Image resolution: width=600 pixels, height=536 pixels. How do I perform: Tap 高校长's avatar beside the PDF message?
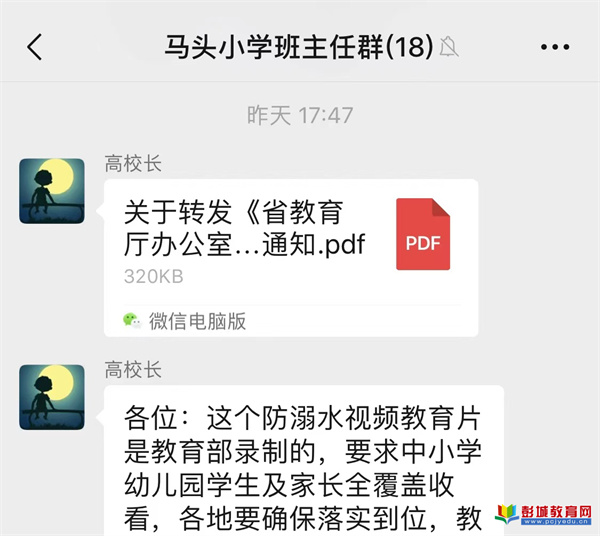(x=52, y=190)
